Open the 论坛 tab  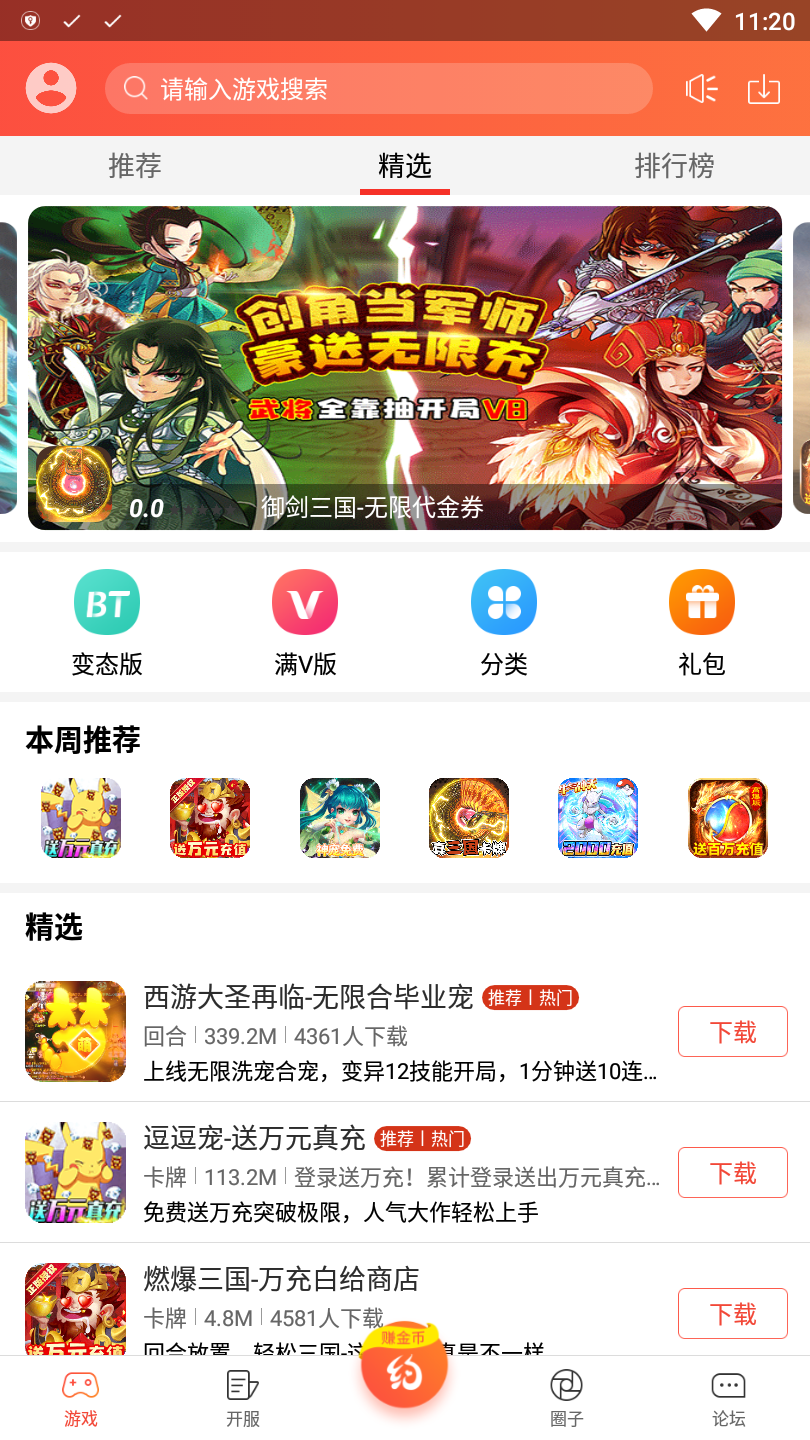click(728, 1398)
